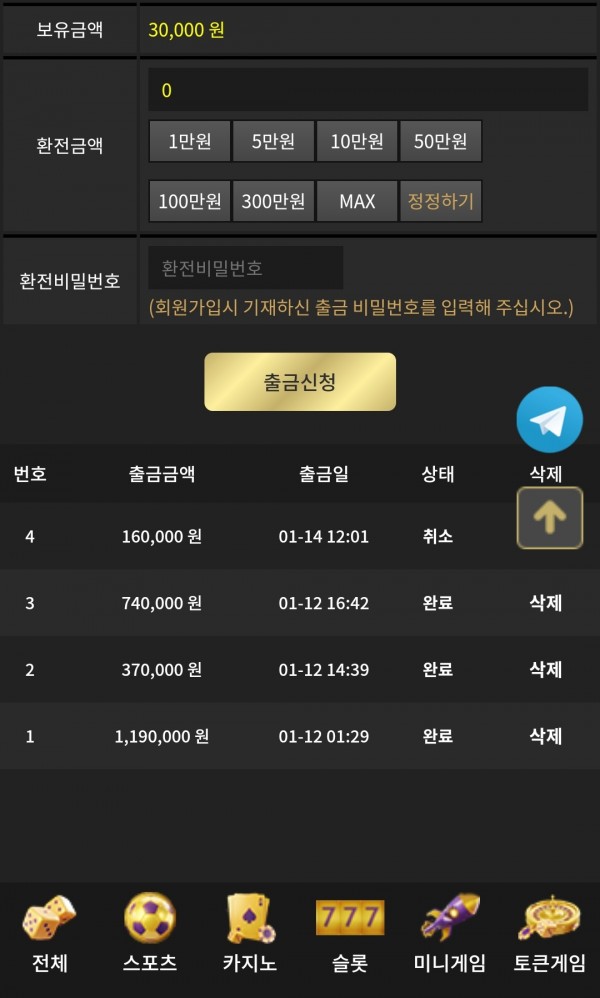The width and height of the screenshot is (600, 998).
Task: Jump to top with the arrow button
Action: coord(549,517)
